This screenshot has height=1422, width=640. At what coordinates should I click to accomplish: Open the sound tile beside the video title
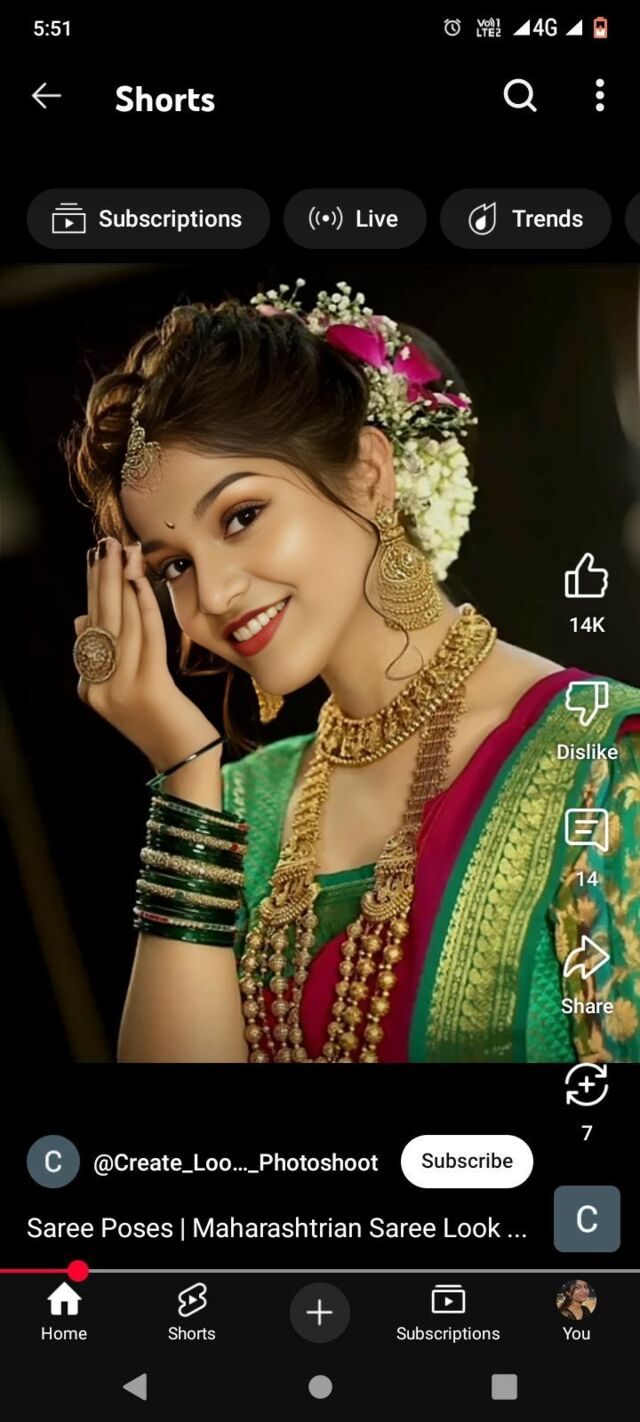tap(586, 1219)
